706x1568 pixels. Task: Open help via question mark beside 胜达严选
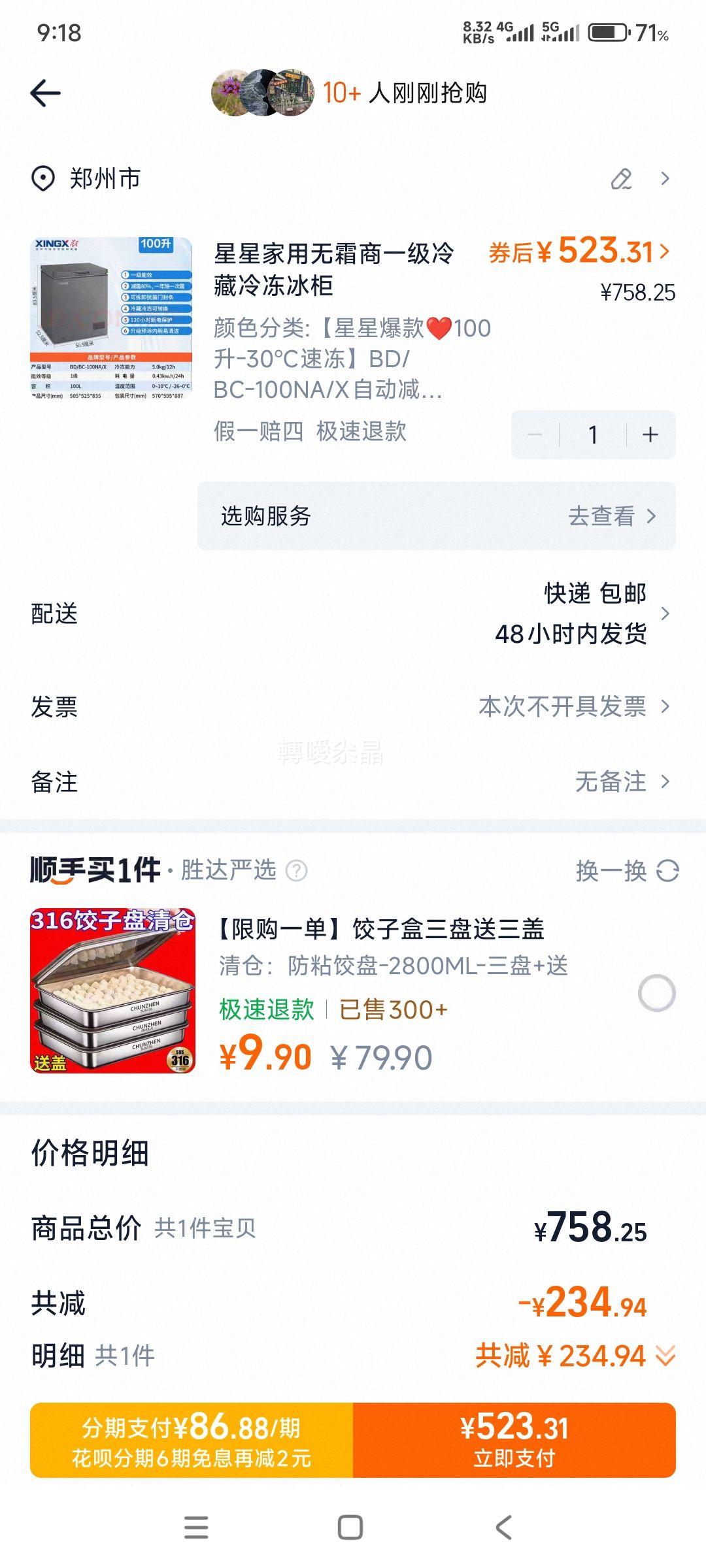click(299, 869)
